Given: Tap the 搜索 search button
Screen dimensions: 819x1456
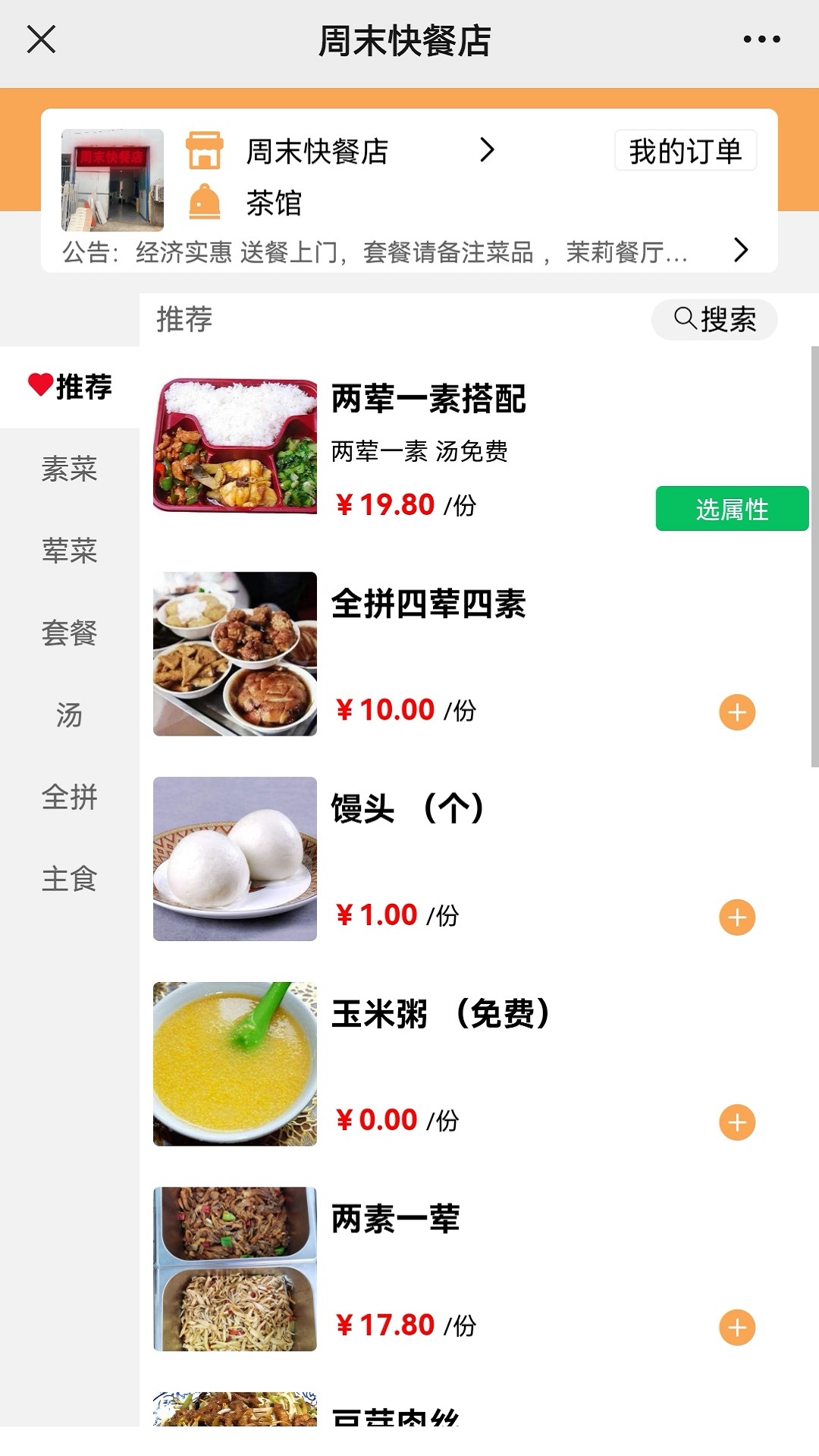Looking at the screenshot, I should tap(714, 319).
